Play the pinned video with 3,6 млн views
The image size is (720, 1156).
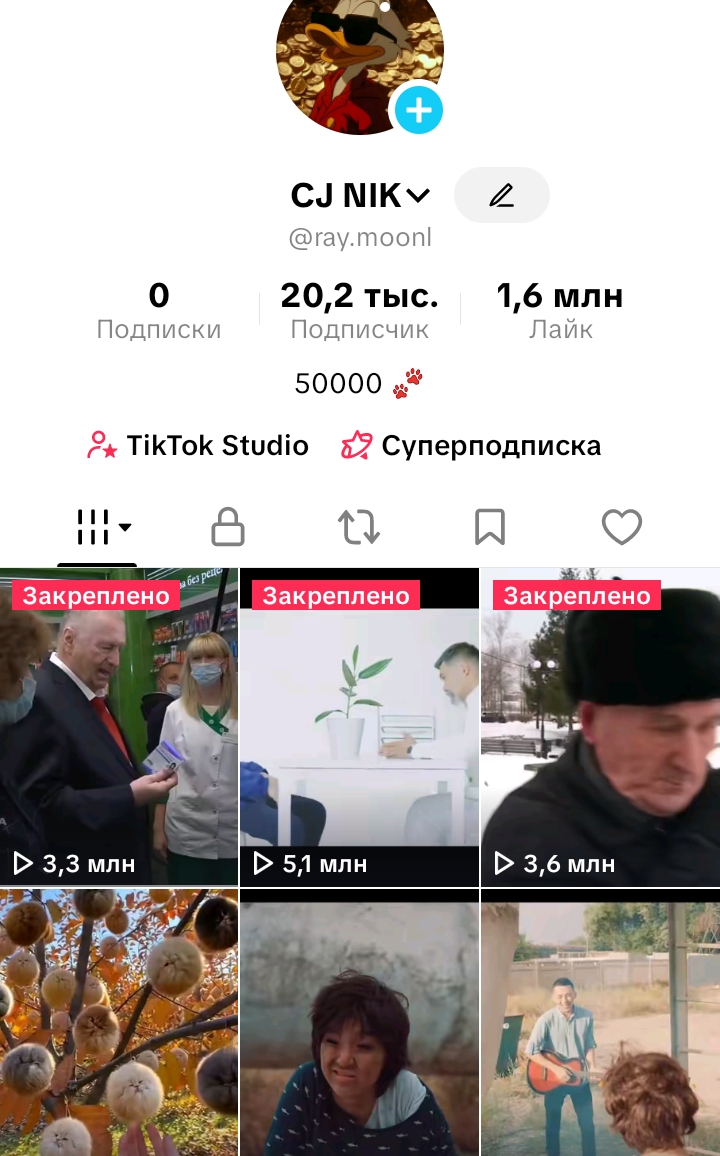pyautogui.click(x=600, y=727)
